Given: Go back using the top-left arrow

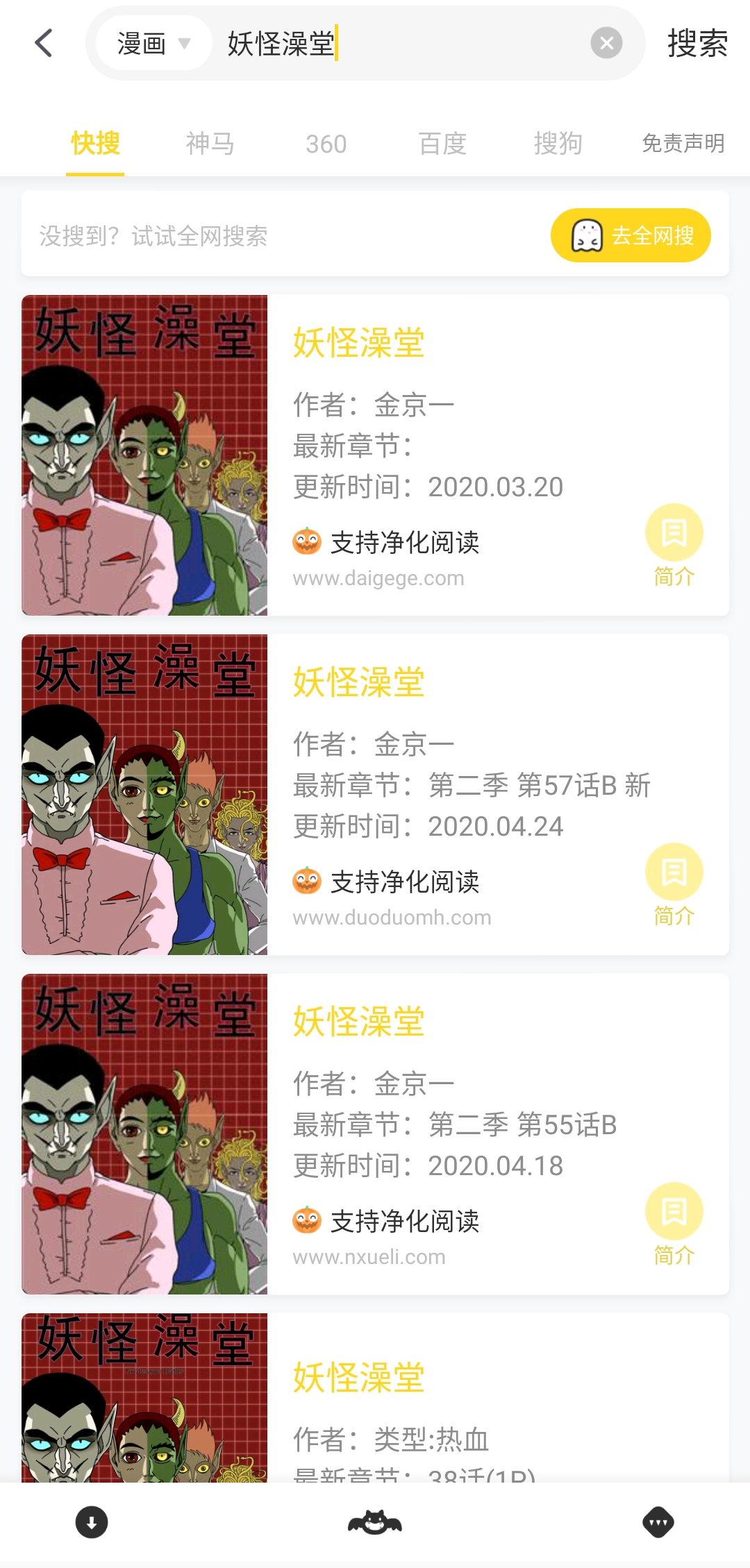Looking at the screenshot, I should click(44, 43).
